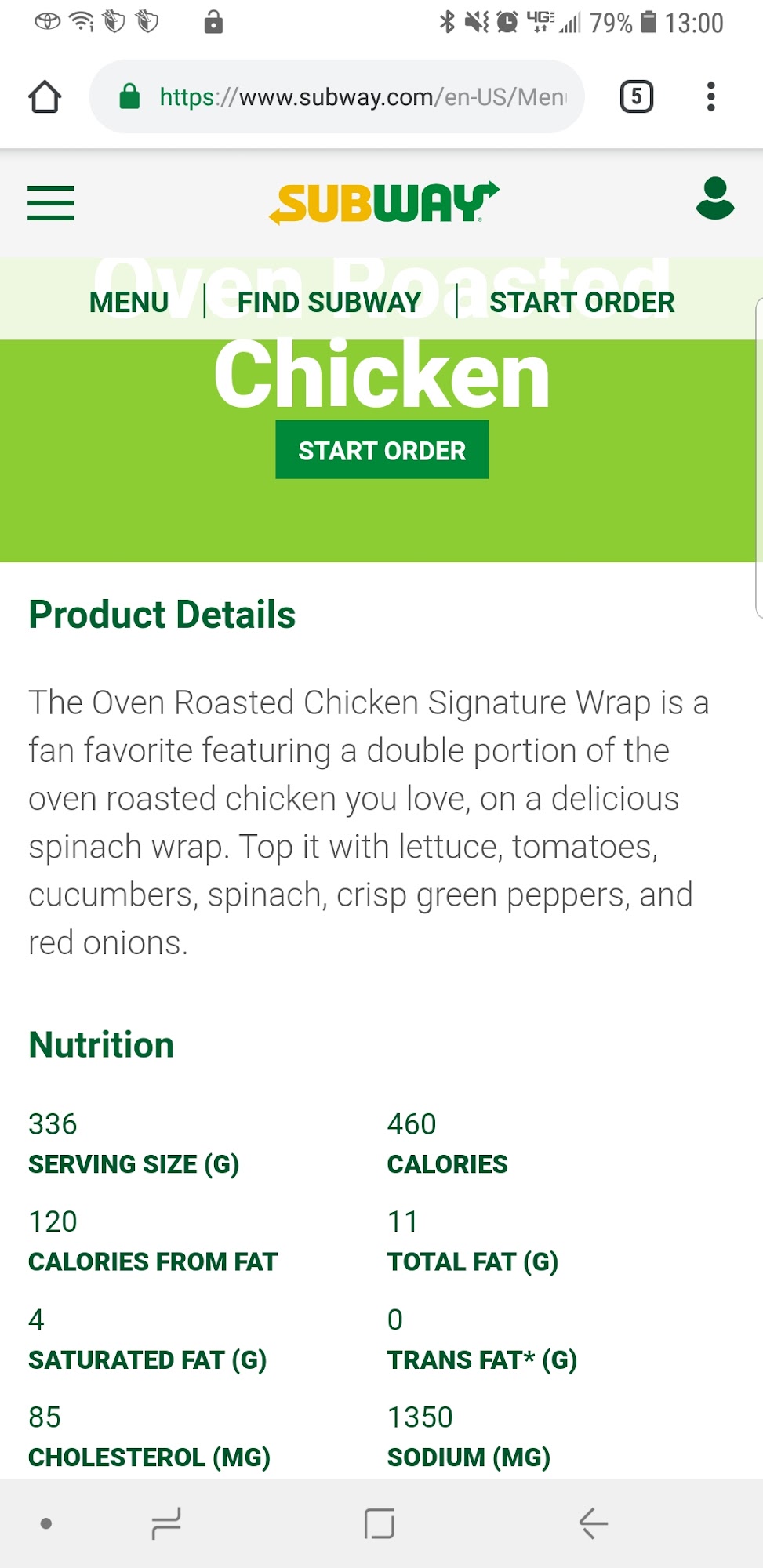Open the Subway hamburger navigation menu
Viewport: 763px width, 1568px height.
click(x=50, y=203)
